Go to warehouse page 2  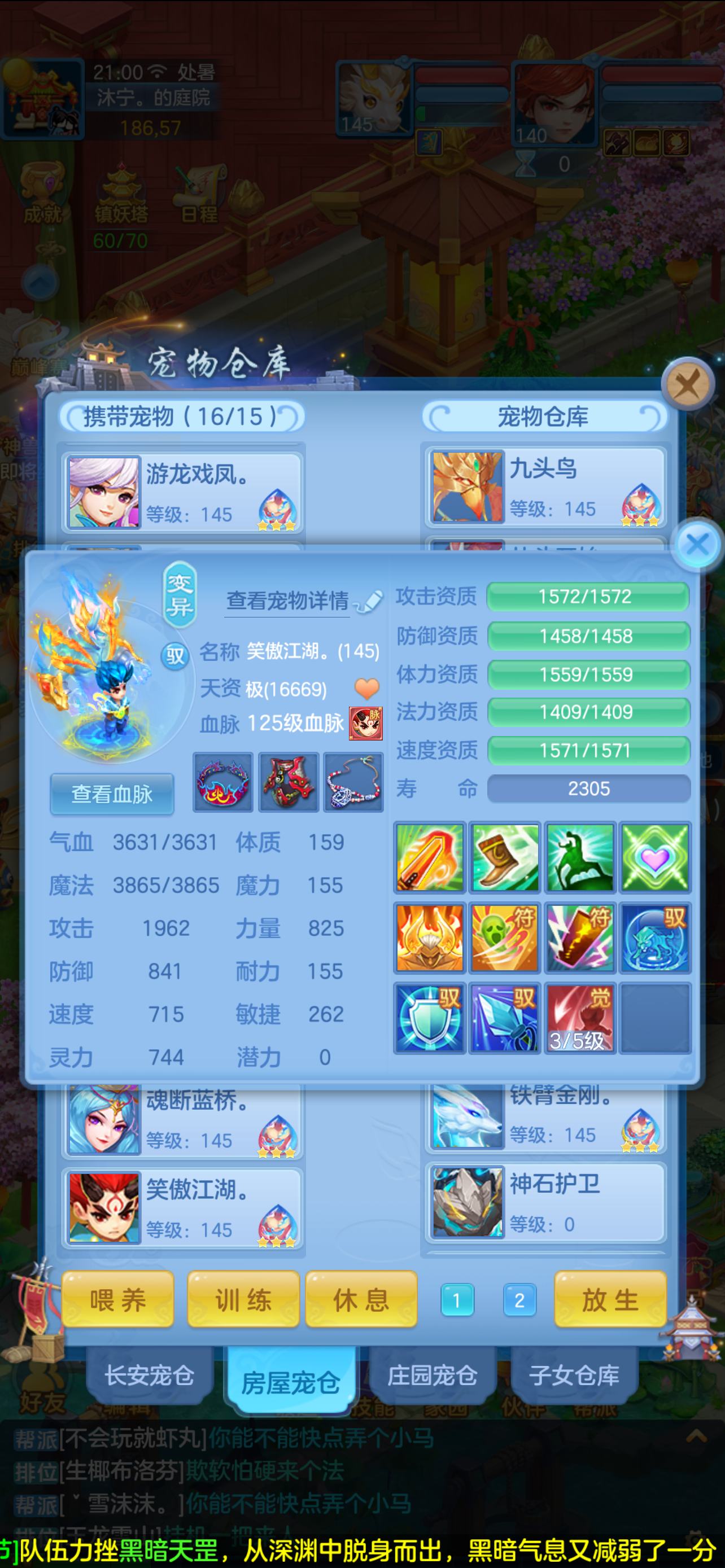(519, 1301)
